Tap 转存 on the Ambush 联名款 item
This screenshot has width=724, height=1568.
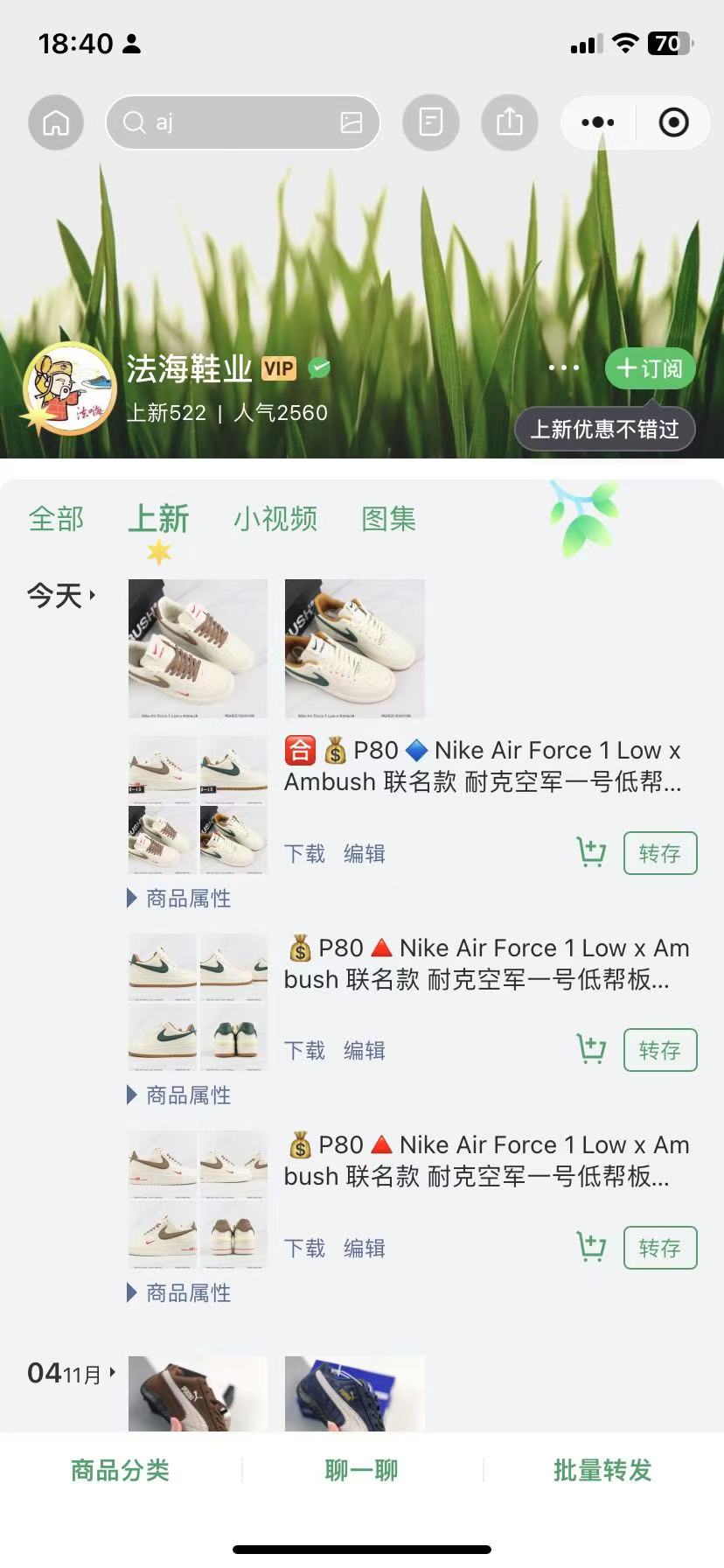(x=660, y=853)
